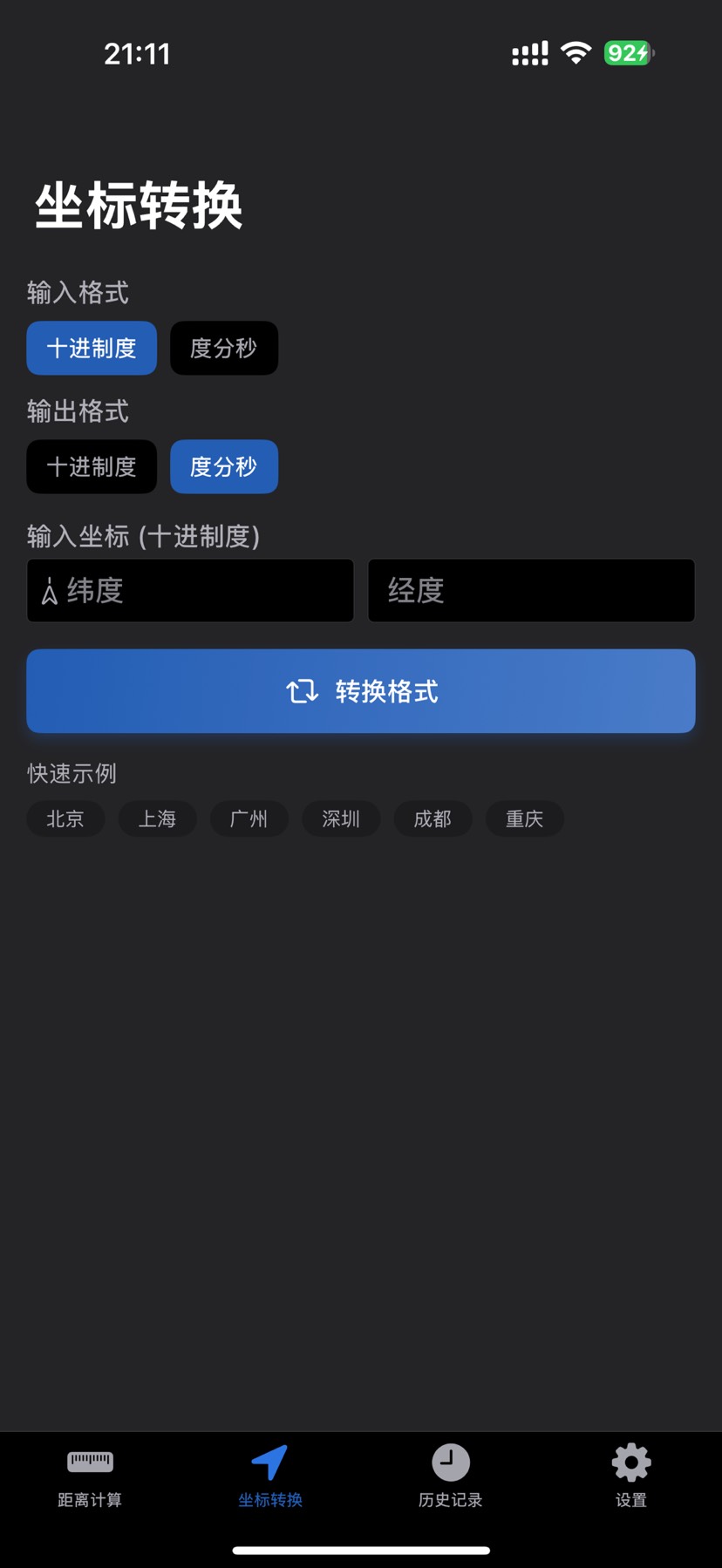Choose the 成都 quick example
Viewport: 722px width, 1568px height.
[x=433, y=818]
